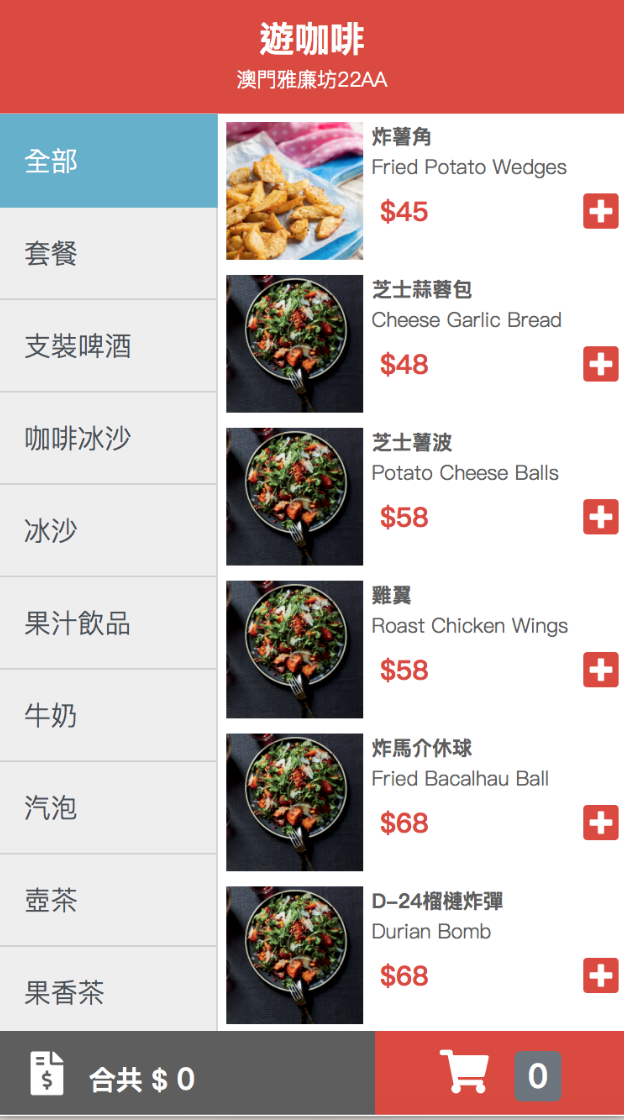Open the Fried Potato Wedges photo

click(x=294, y=191)
